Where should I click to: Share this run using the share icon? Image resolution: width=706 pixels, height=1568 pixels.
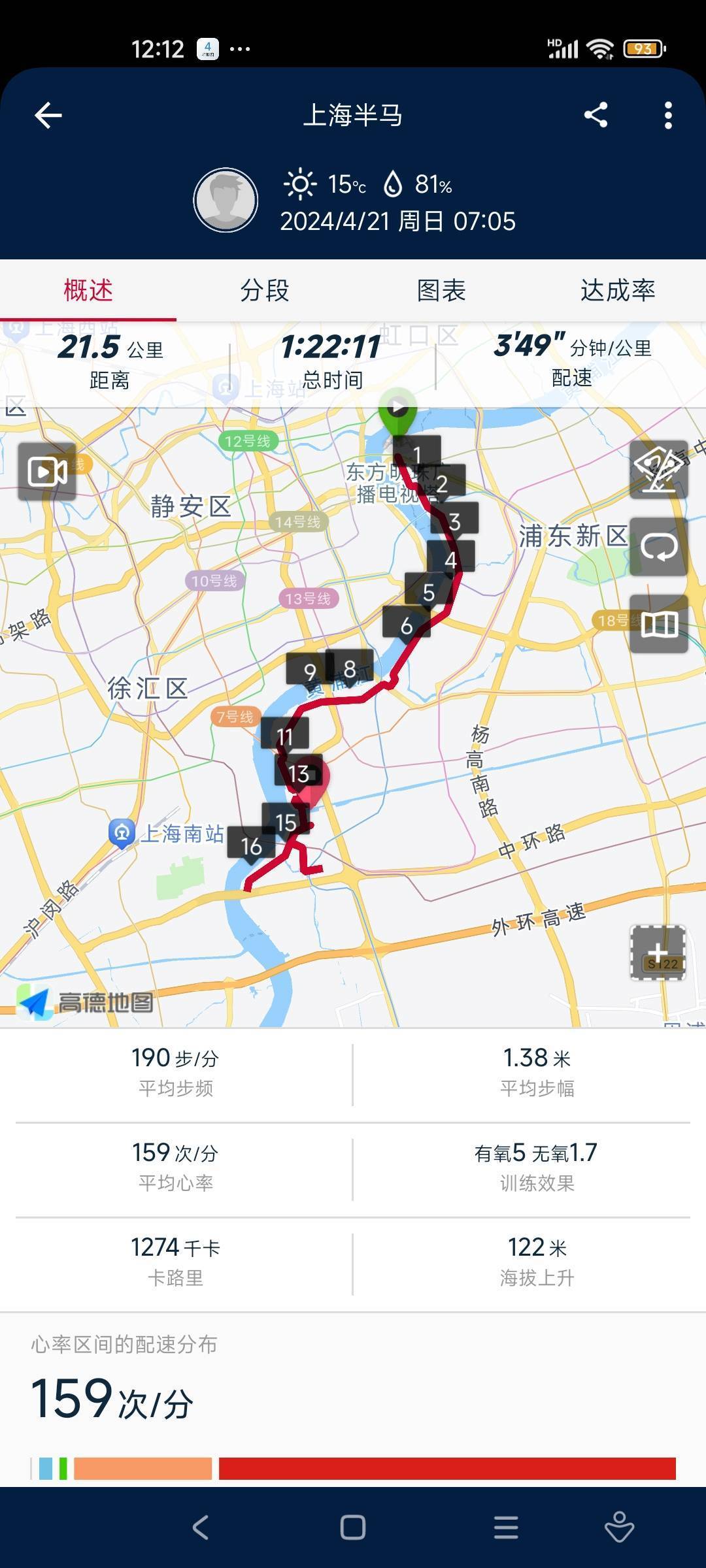[597, 115]
